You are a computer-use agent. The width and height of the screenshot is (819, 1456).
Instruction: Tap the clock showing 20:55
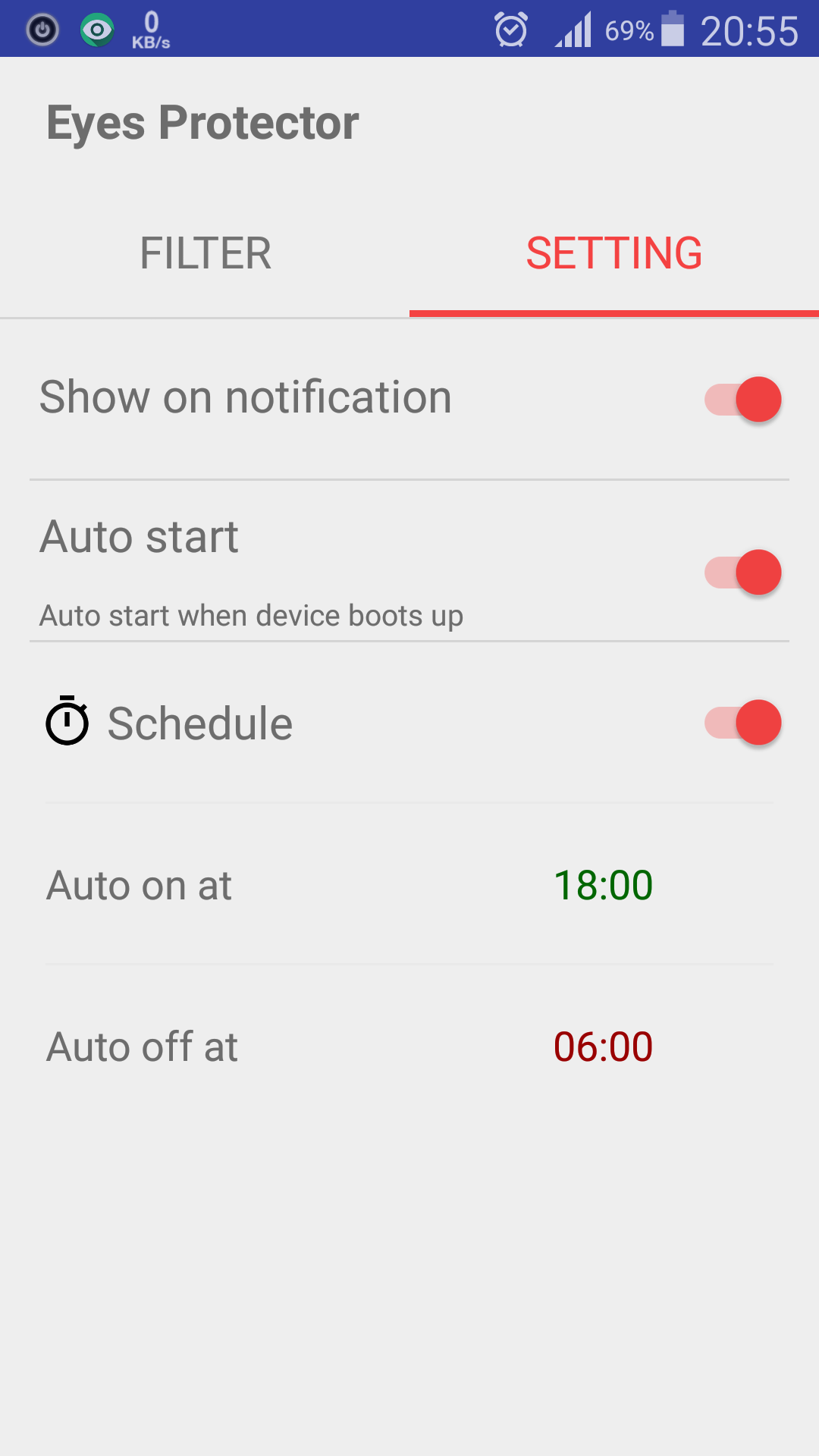(x=750, y=29)
